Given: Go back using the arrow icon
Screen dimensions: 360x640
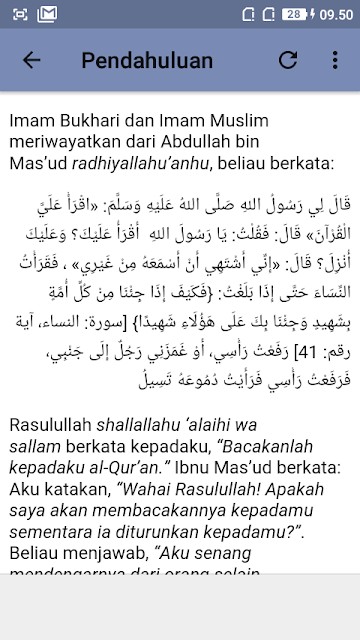Looking at the screenshot, I should (x=31, y=60).
